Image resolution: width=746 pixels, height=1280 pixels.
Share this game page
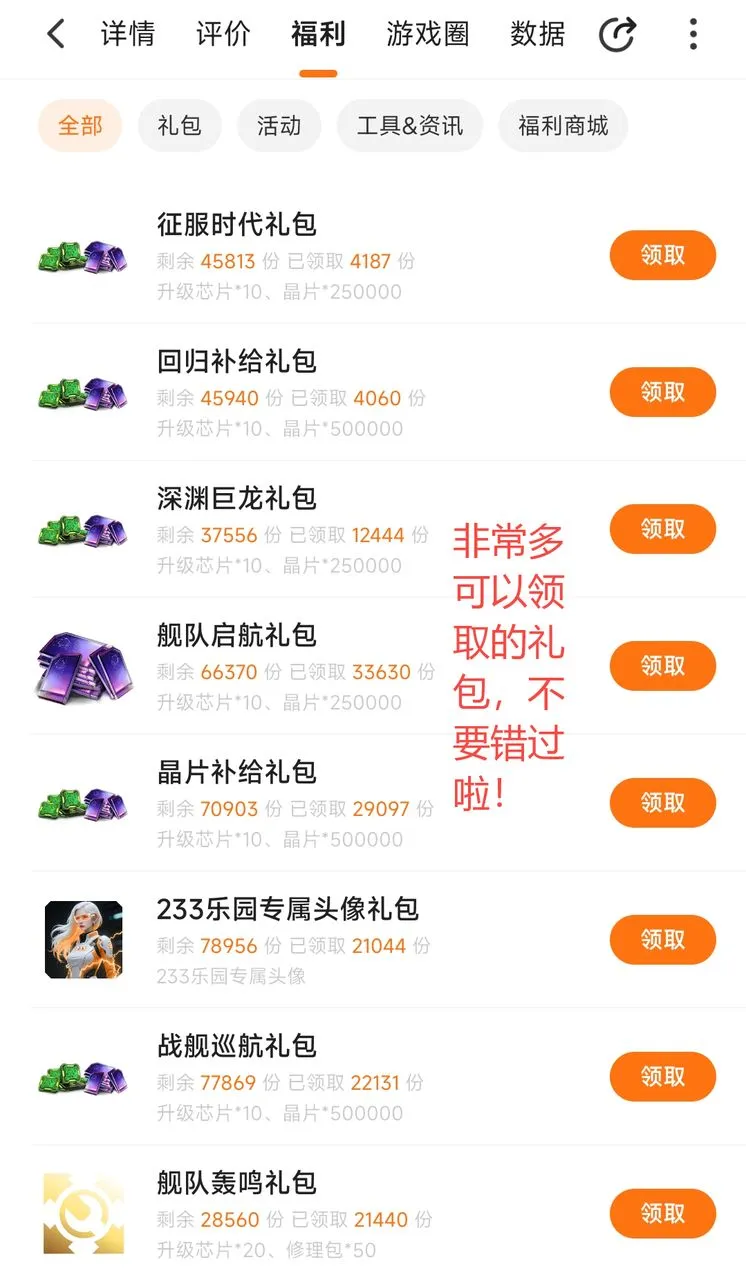[617, 35]
